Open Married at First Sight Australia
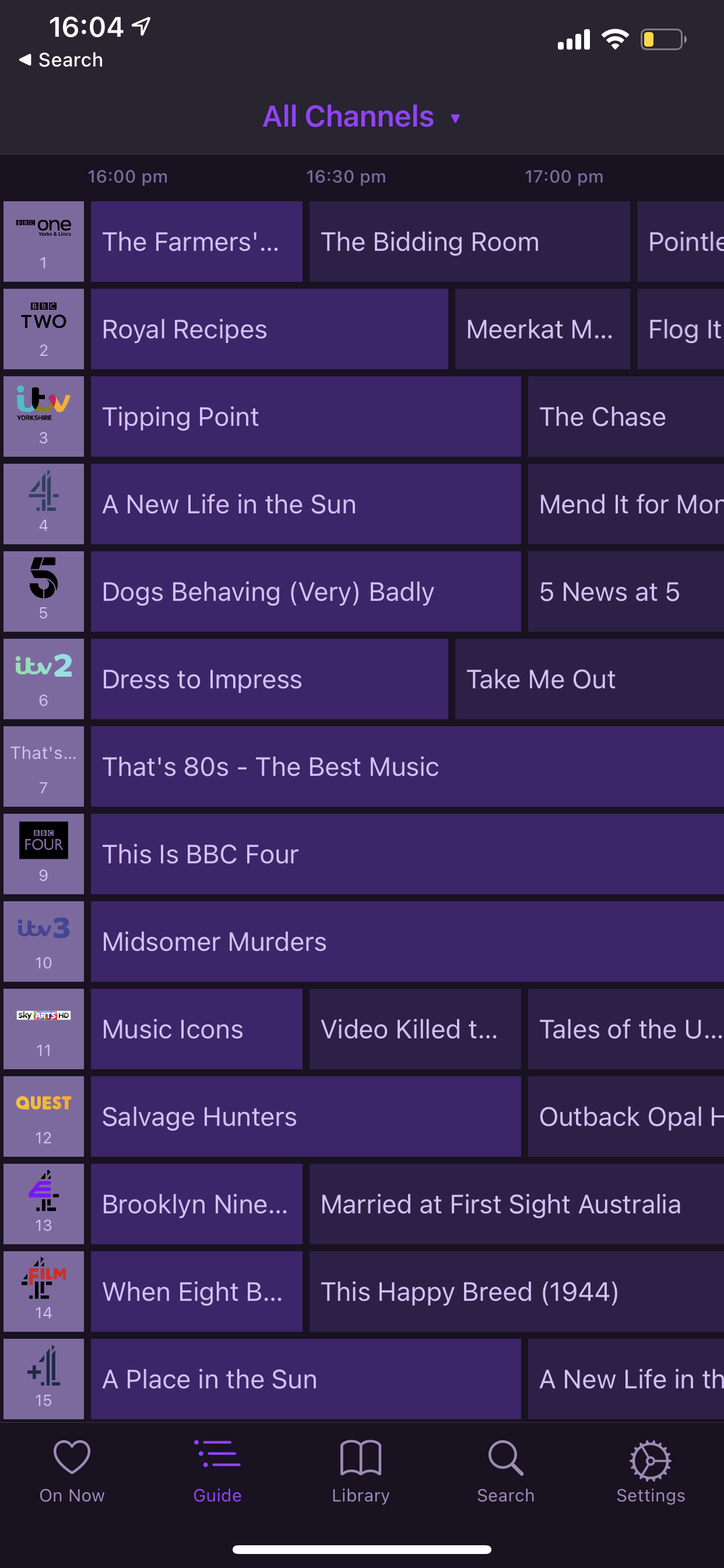This screenshot has width=724, height=1568. 516,1204
